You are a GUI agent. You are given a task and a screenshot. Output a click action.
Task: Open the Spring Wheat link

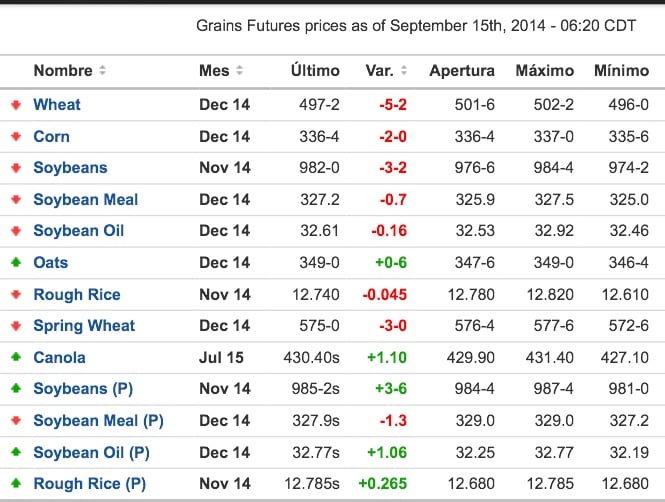coord(84,326)
